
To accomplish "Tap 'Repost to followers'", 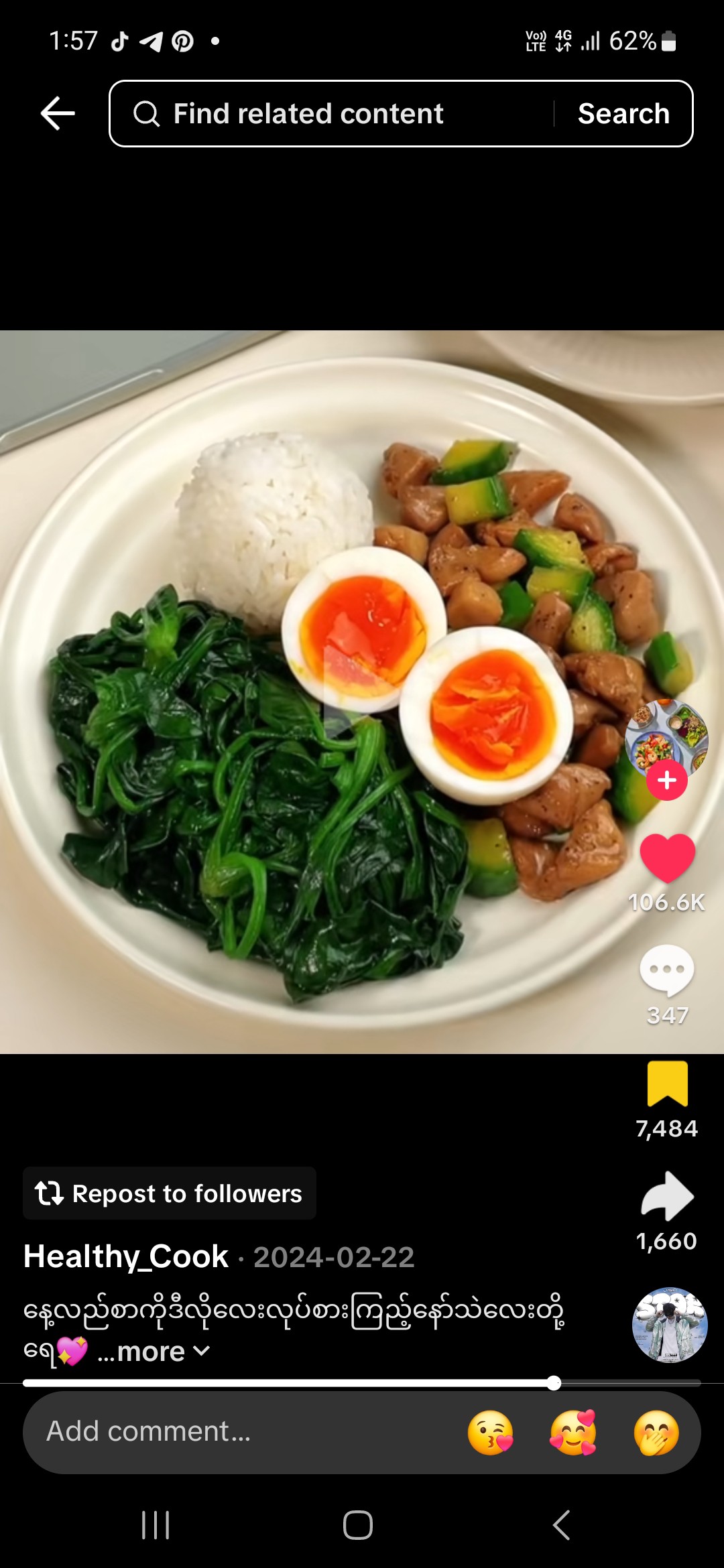I will coord(169,1193).
